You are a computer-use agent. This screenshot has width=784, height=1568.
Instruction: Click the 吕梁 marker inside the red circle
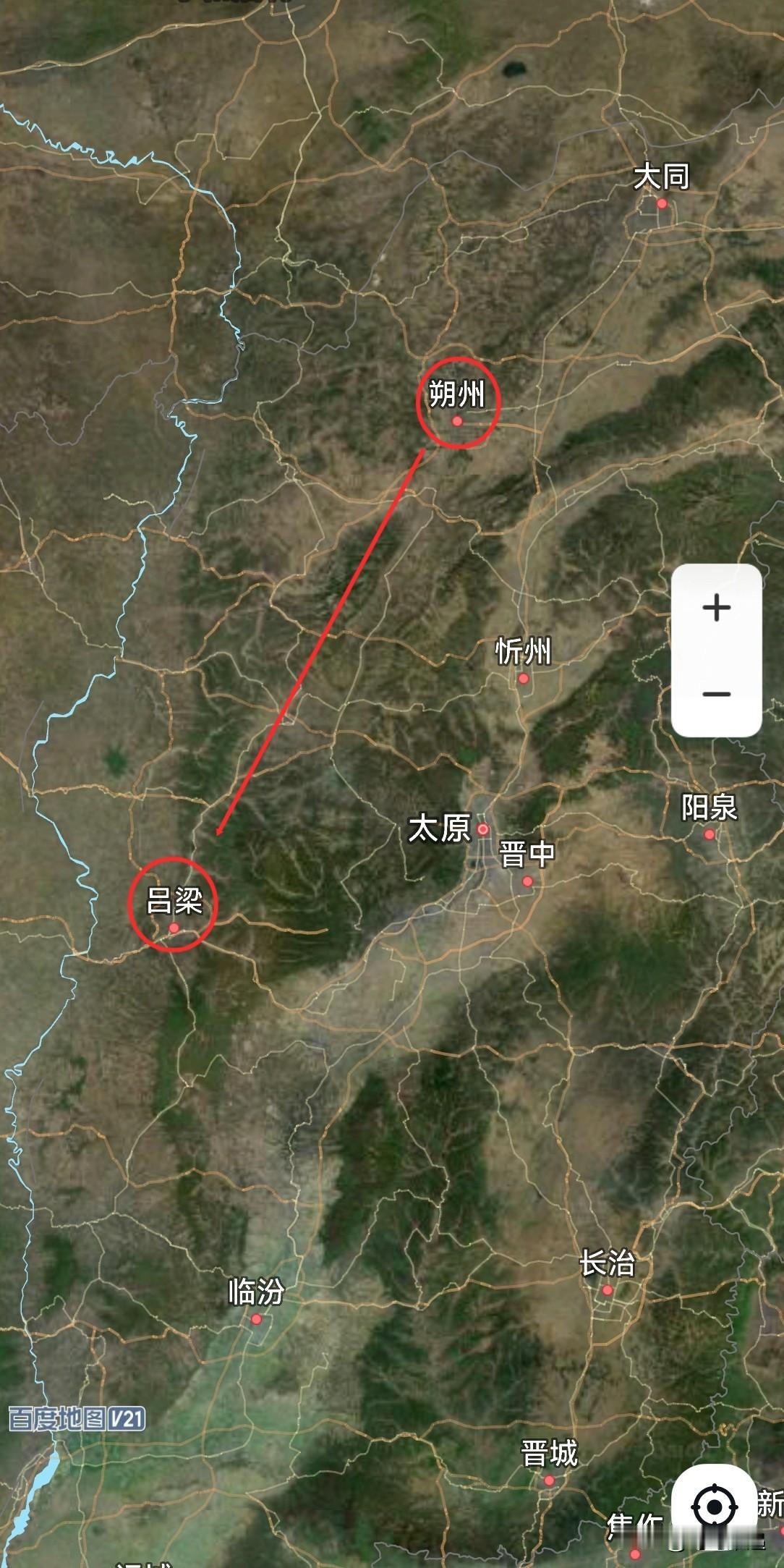[x=174, y=927]
